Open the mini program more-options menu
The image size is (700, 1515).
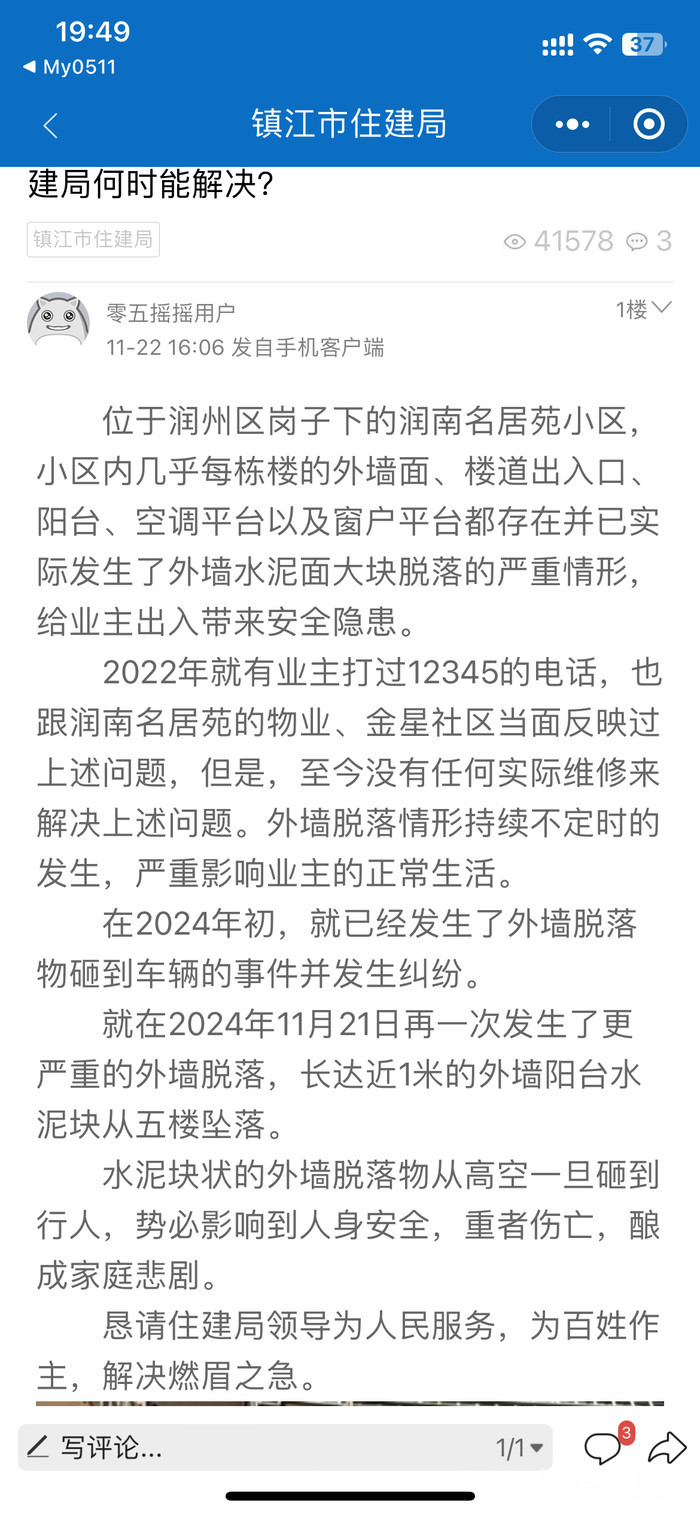572,125
